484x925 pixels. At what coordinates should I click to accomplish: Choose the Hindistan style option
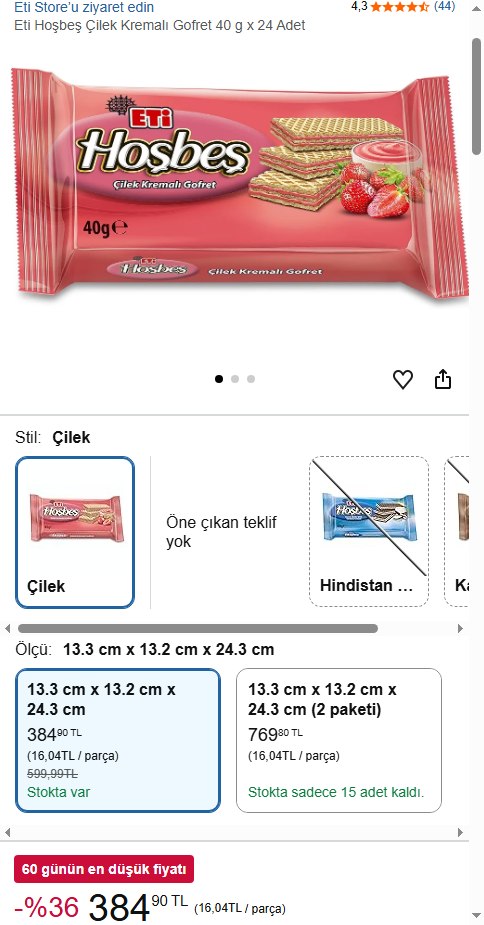click(x=369, y=532)
